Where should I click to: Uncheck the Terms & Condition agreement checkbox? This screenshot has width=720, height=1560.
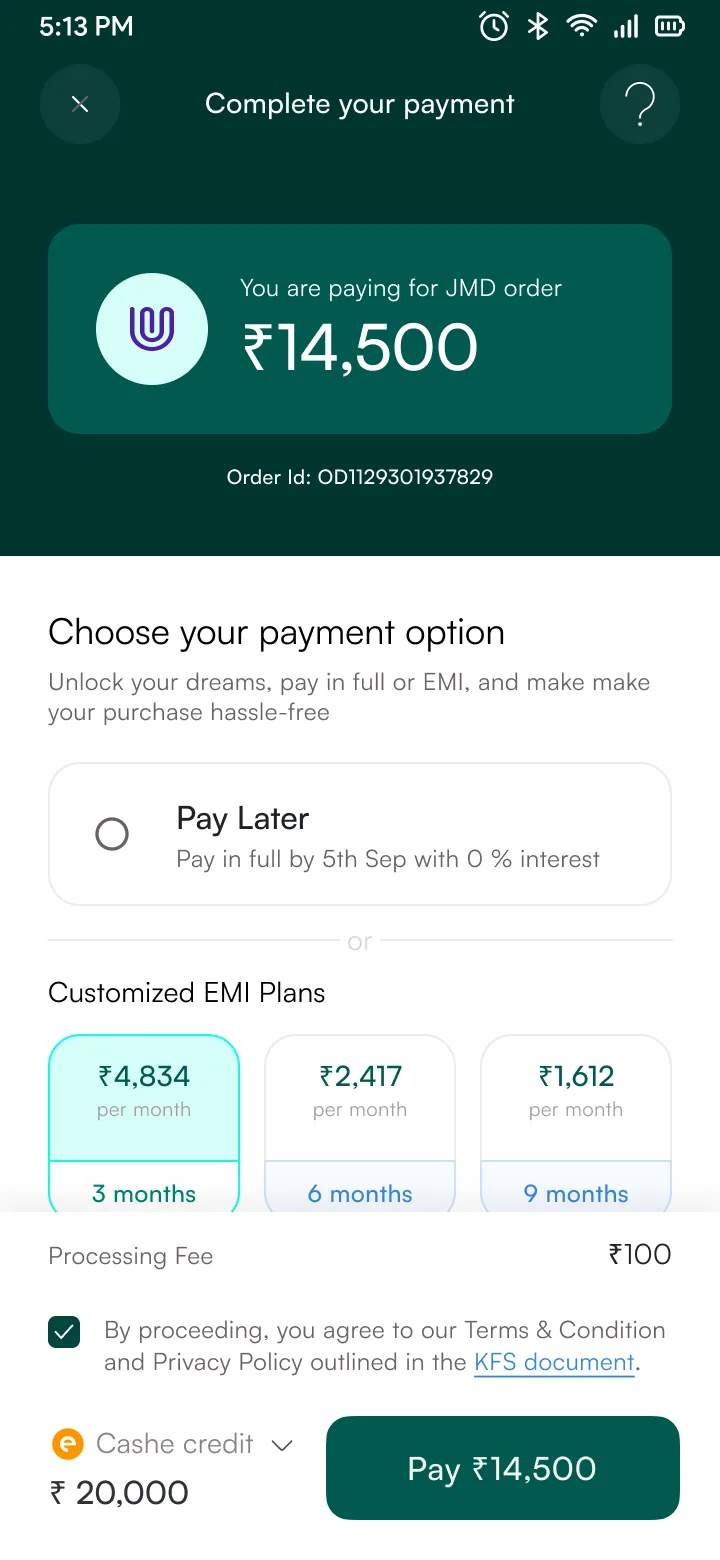64,1332
